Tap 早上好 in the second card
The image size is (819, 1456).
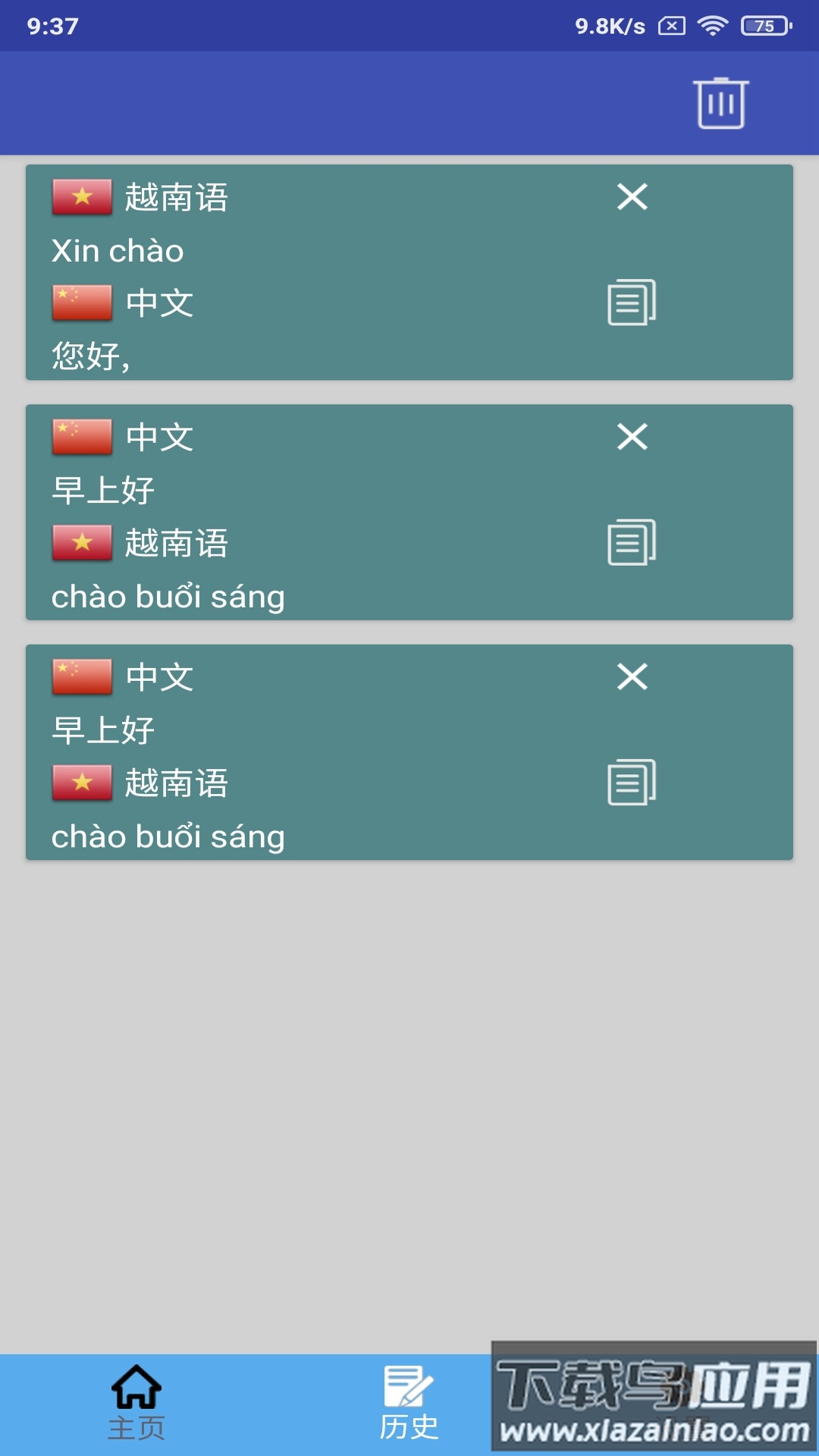click(102, 489)
